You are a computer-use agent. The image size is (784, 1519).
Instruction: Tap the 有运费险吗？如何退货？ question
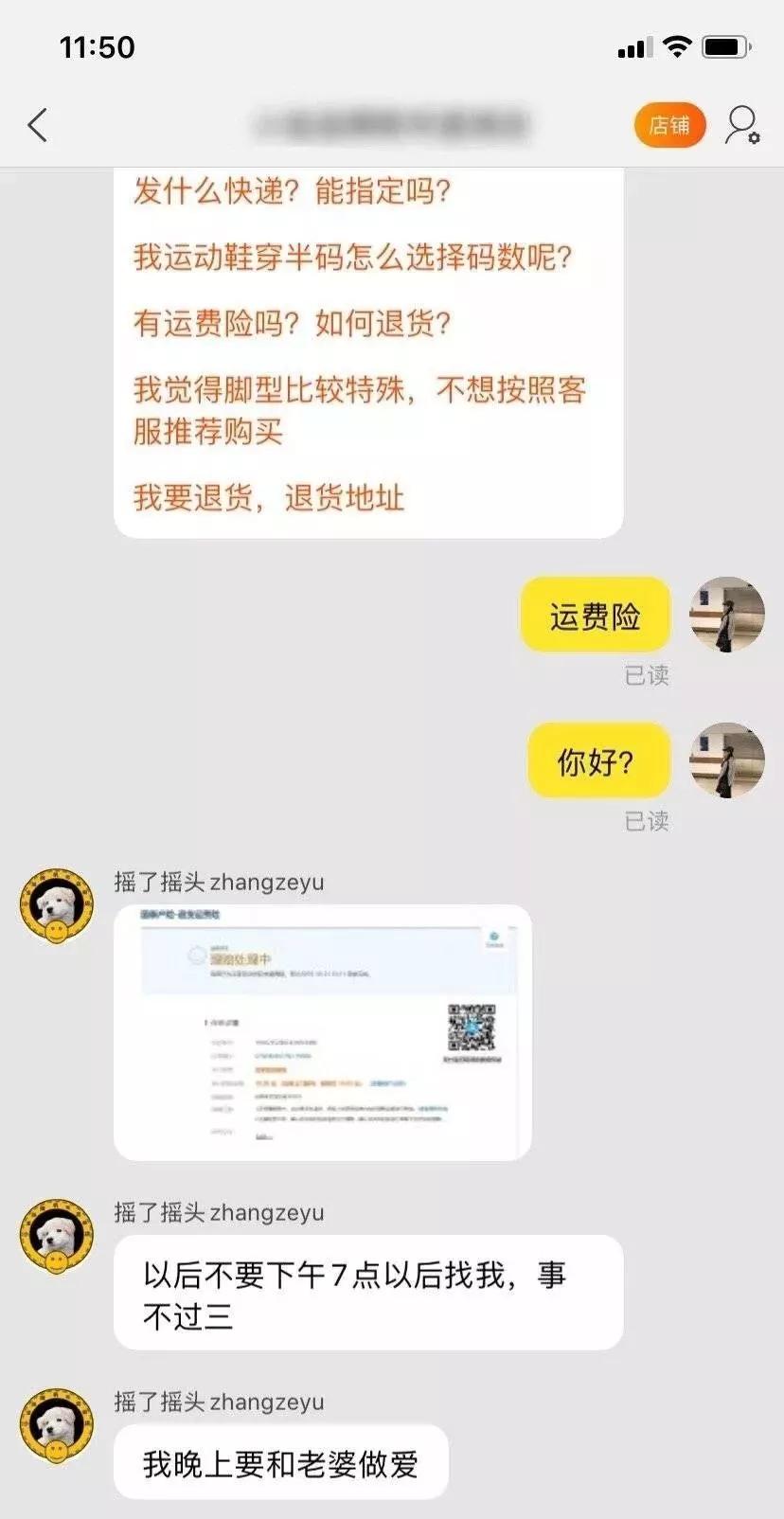click(292, 324)
